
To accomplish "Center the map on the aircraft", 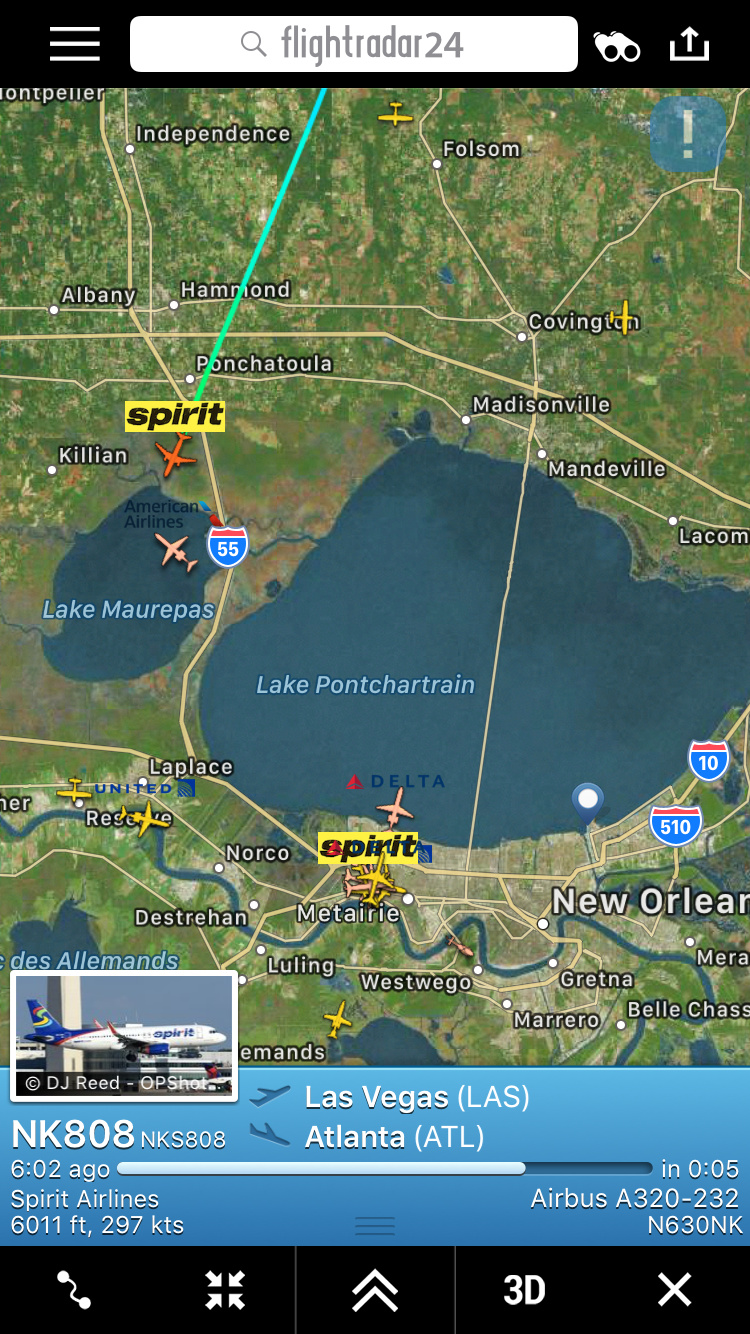I will (225, 1290).
